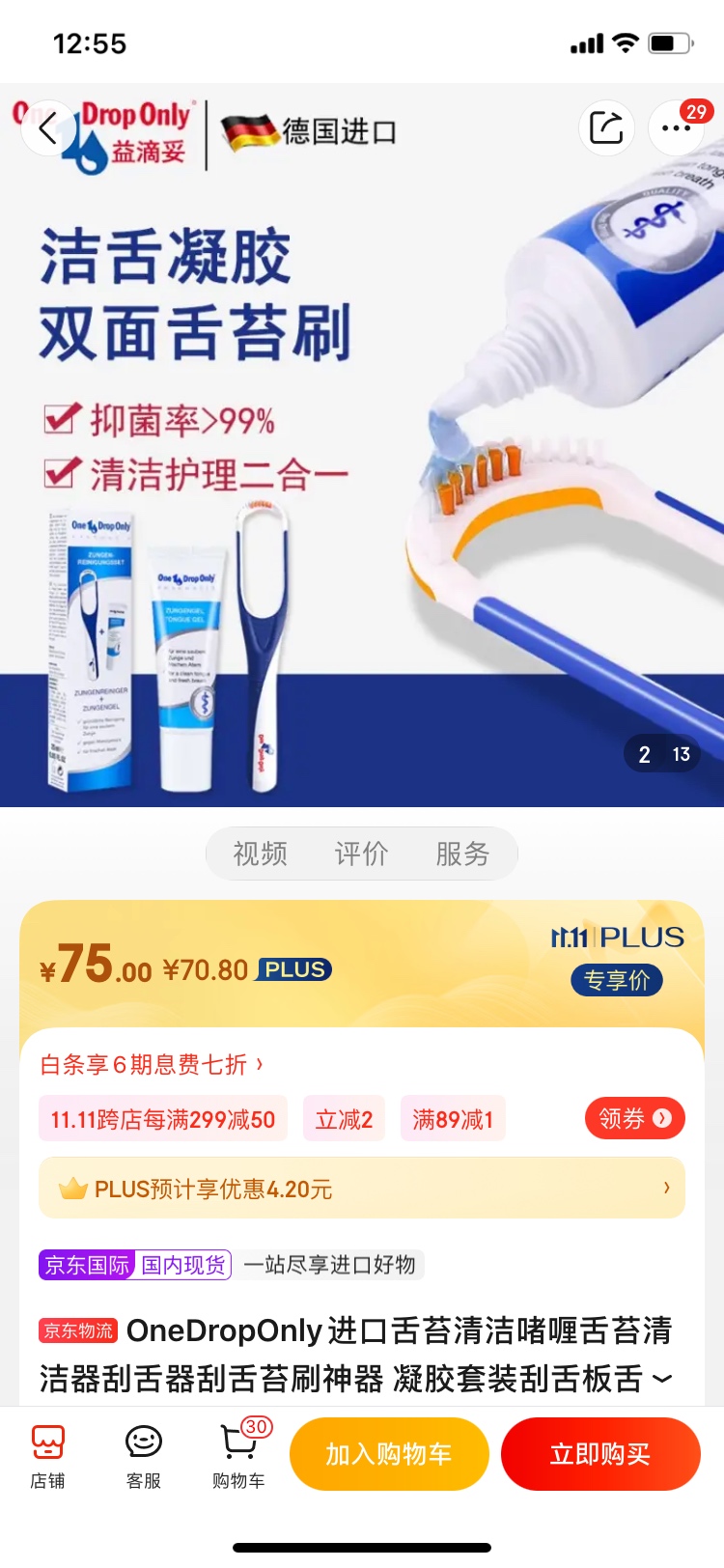
Task: Expand the full product title
Action: point(662,1379)
